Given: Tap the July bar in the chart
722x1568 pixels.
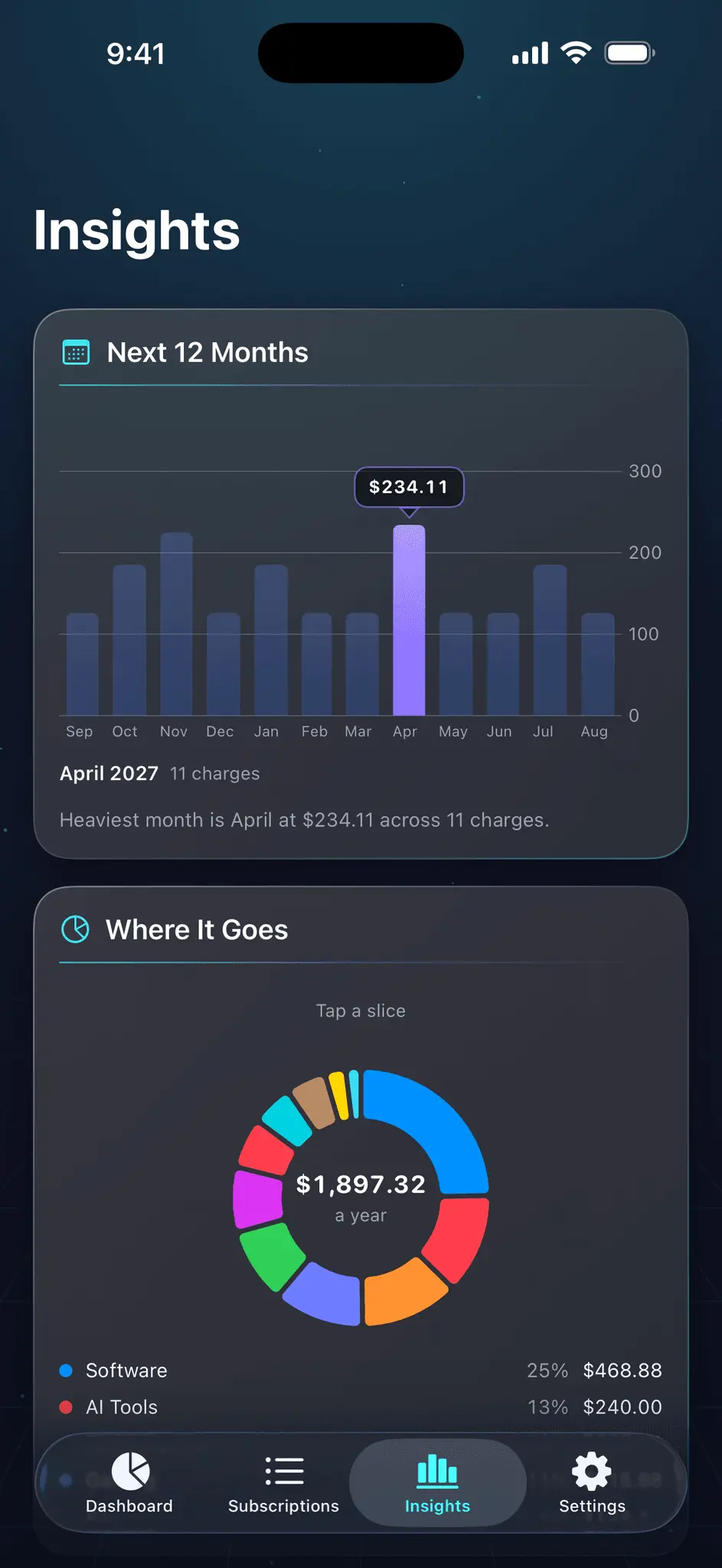Looking at the screenshot, I should (x=550, y=640).
